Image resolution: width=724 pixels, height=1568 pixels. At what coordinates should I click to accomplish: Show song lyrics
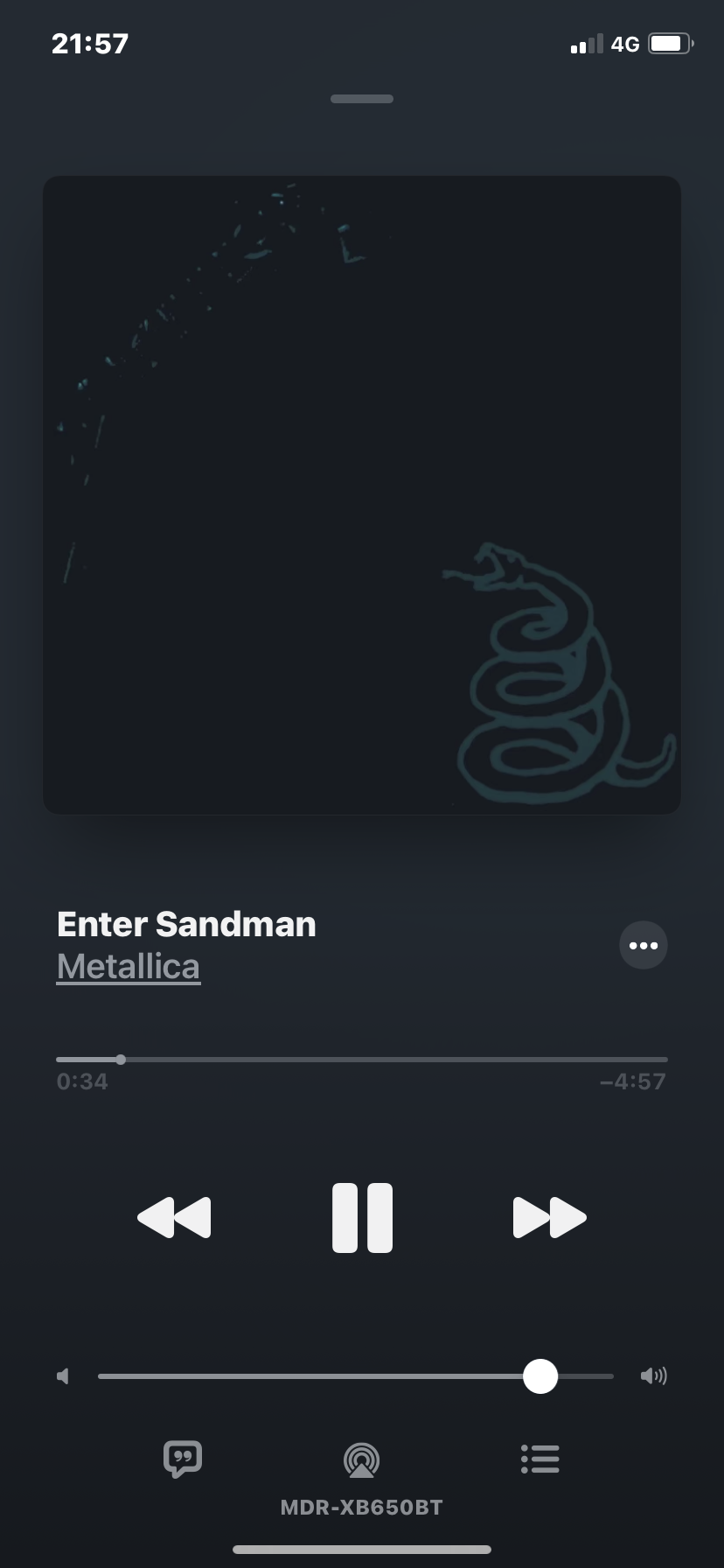click(183, 1459)
